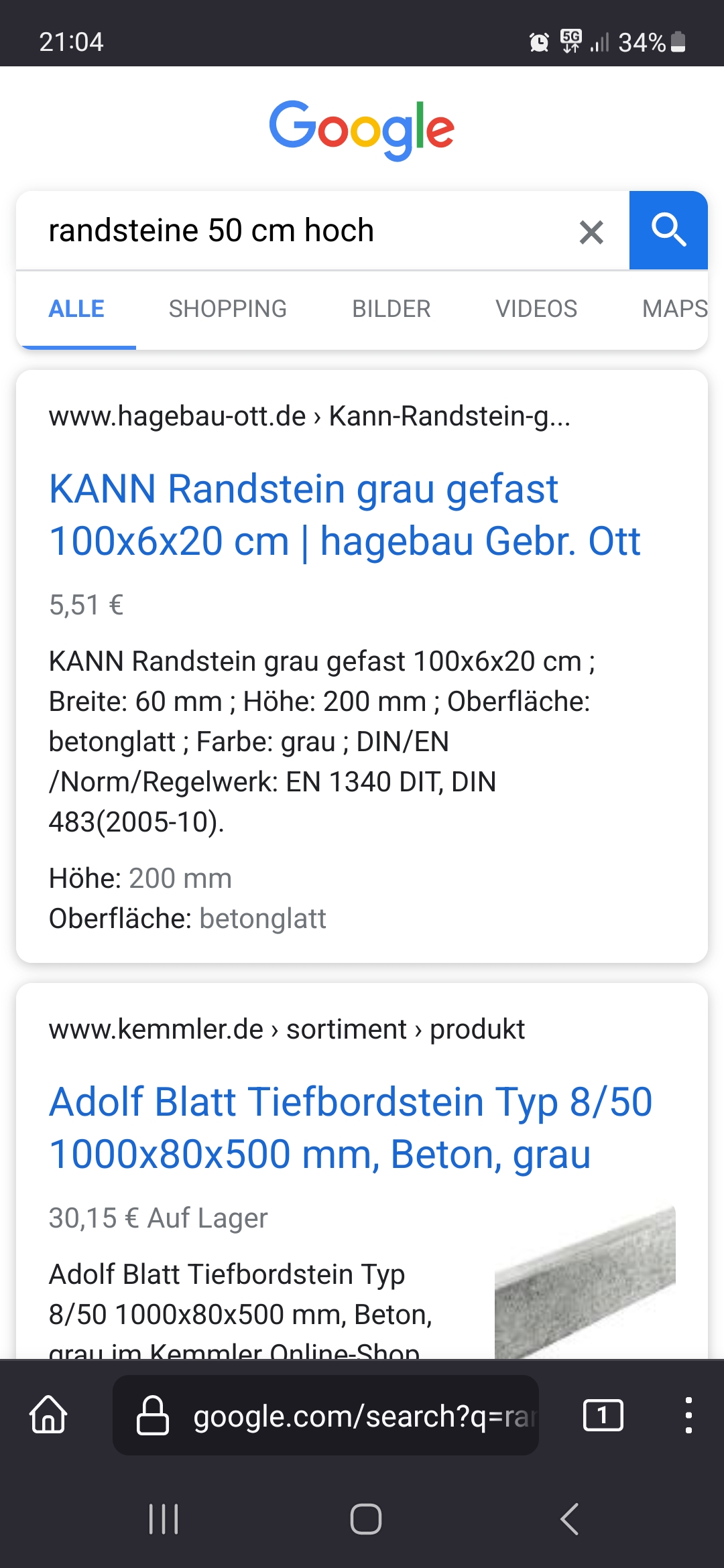Go back with the system back button
The height and width of the screenshot is (1568, 724).
(569, 1518)
